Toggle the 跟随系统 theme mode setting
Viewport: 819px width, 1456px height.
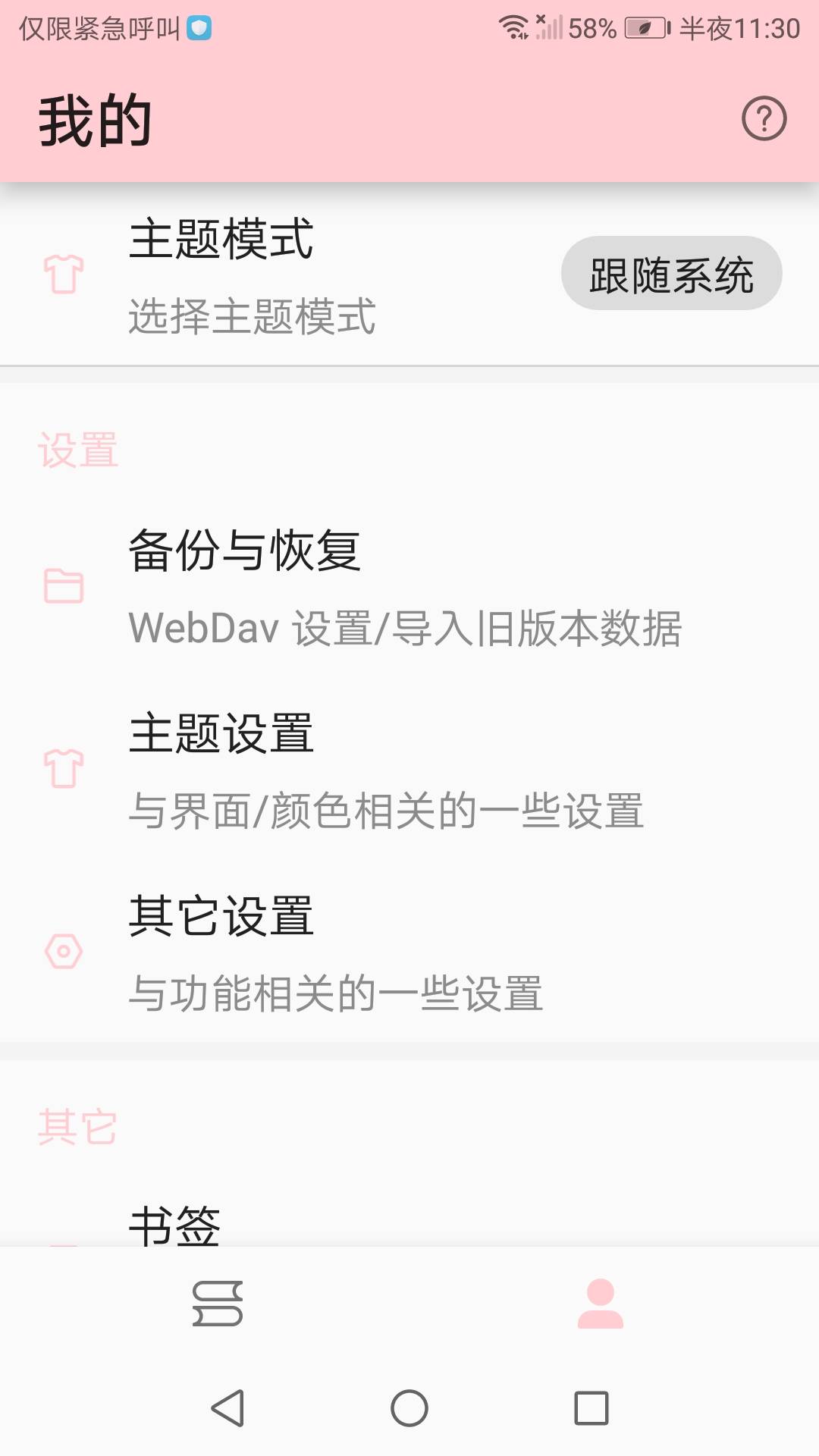[x=672, y=275]
